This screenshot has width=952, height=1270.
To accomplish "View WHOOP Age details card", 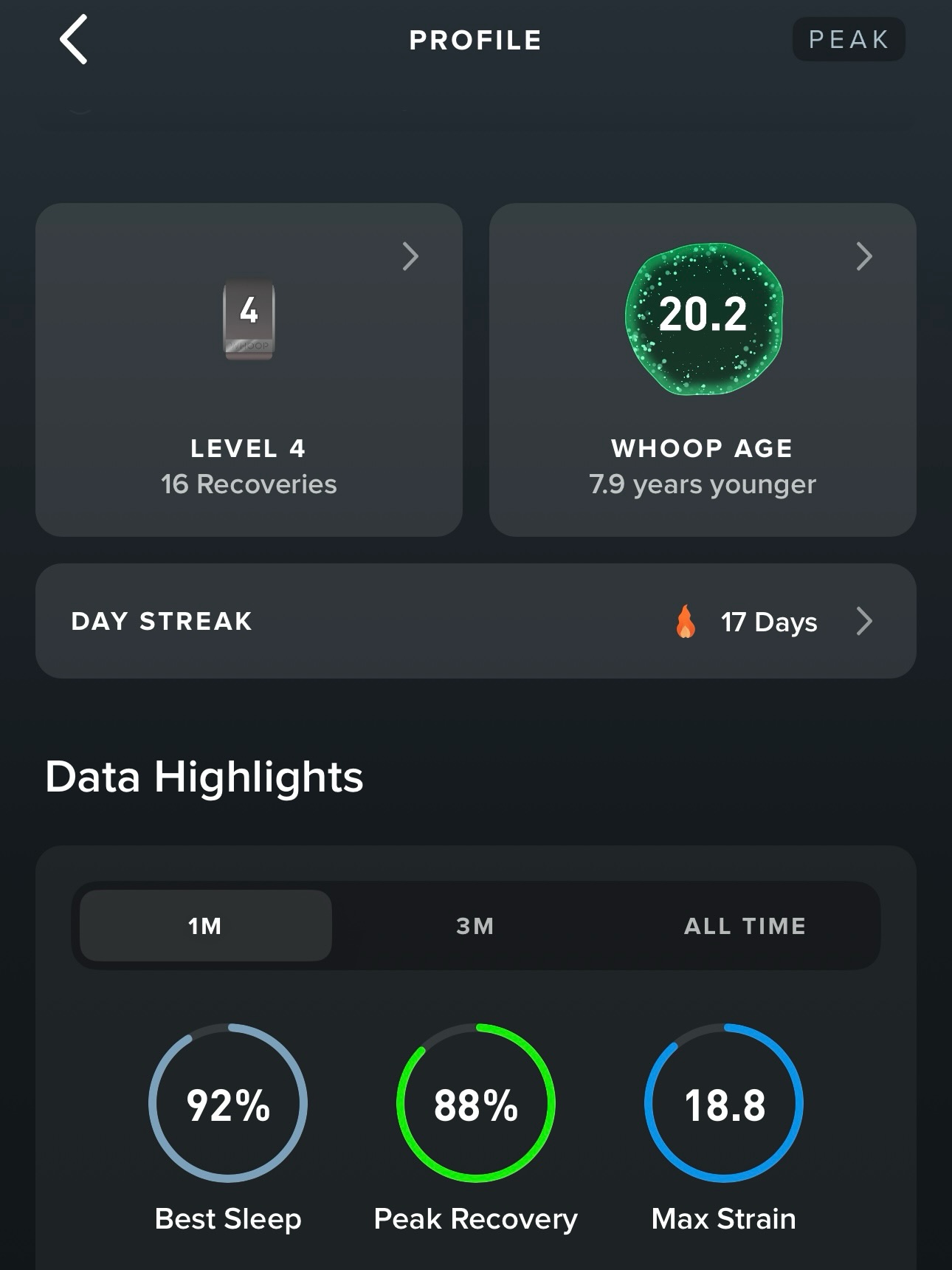I will click(x=702, y=370).
